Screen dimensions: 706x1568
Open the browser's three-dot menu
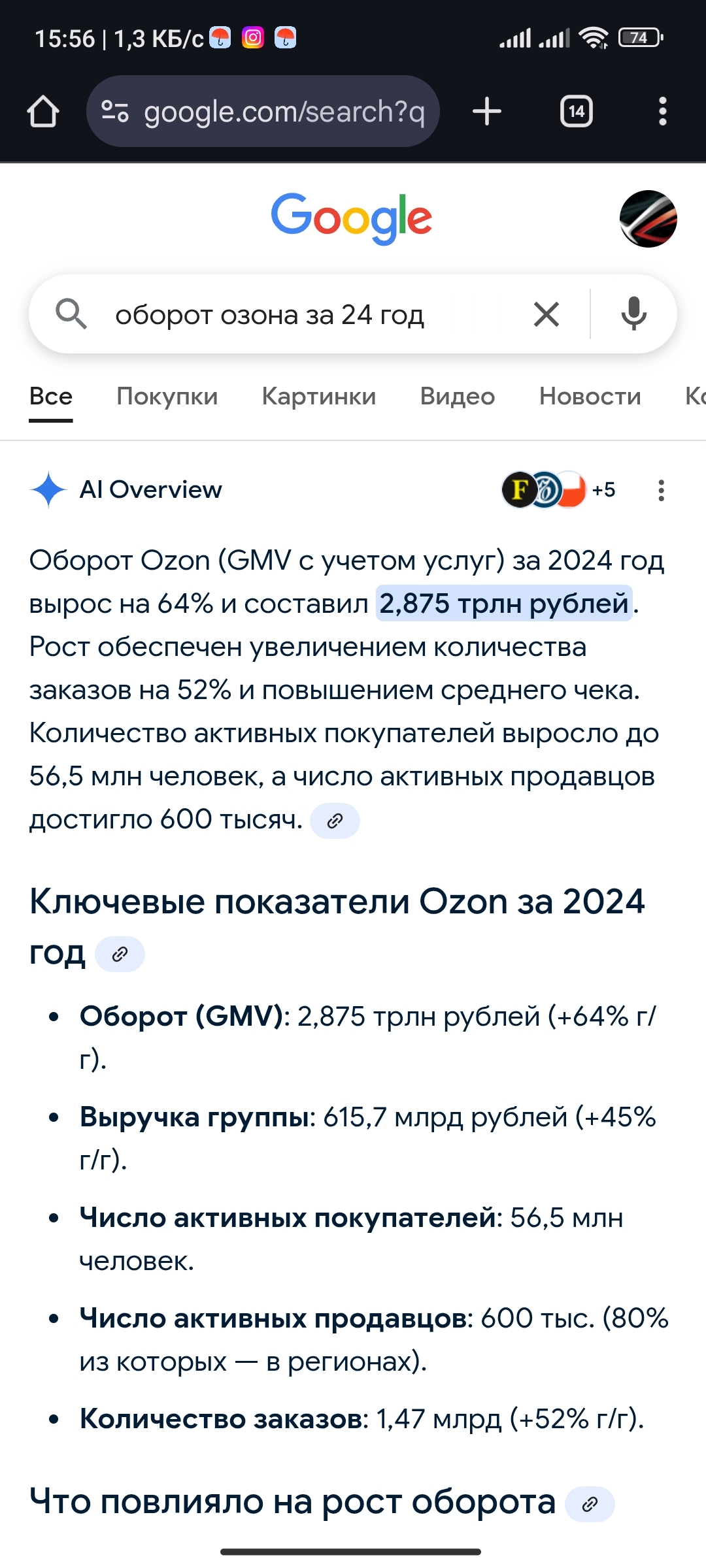(662, 112)
